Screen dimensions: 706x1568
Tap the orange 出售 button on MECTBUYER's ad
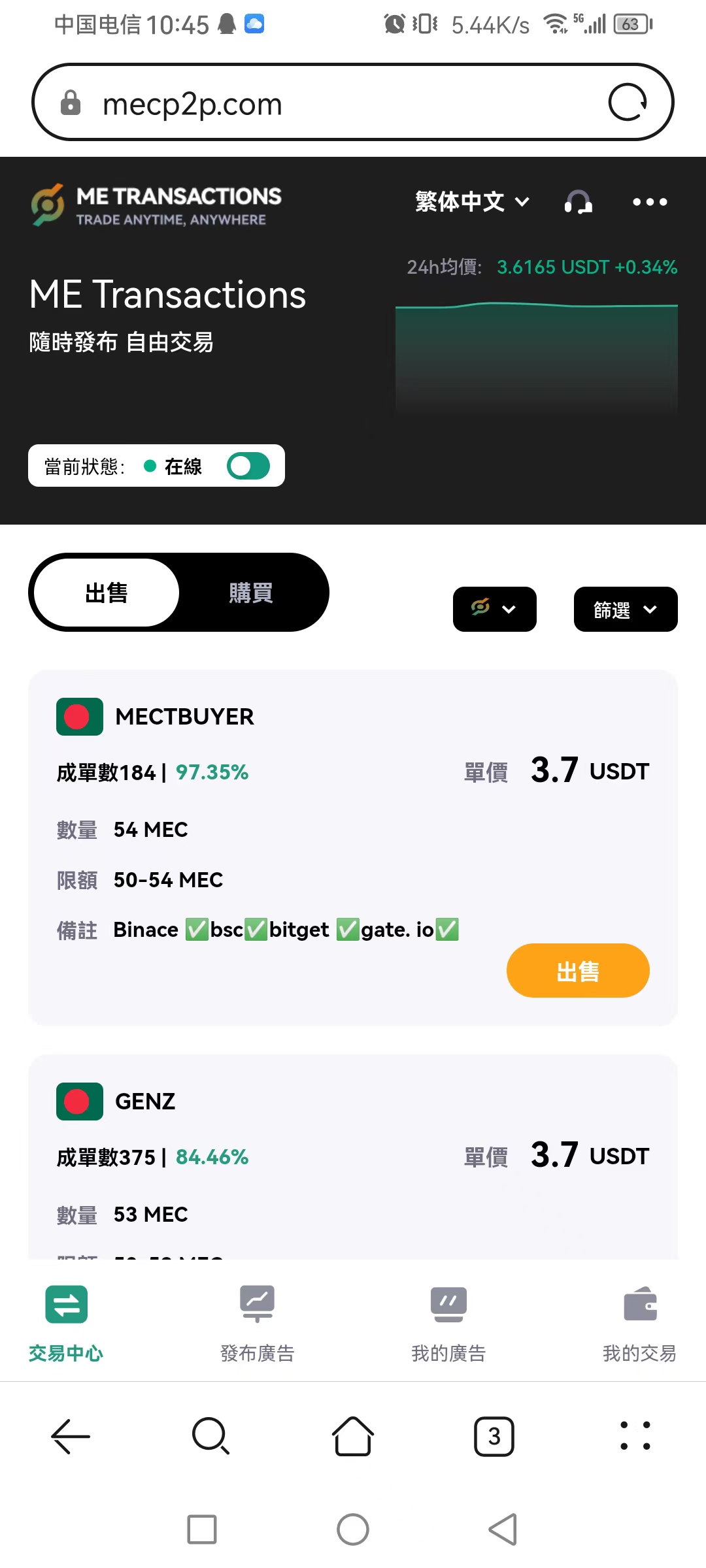point(578,971)
